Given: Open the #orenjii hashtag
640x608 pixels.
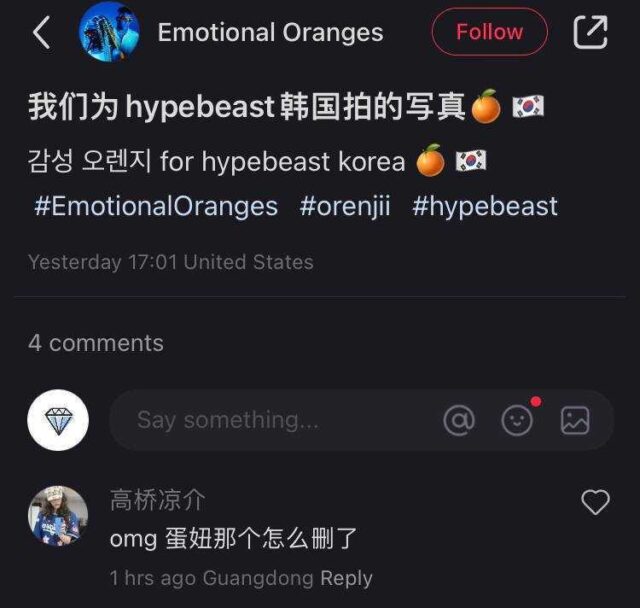Looking at the screenshot, I should [345, 207].
